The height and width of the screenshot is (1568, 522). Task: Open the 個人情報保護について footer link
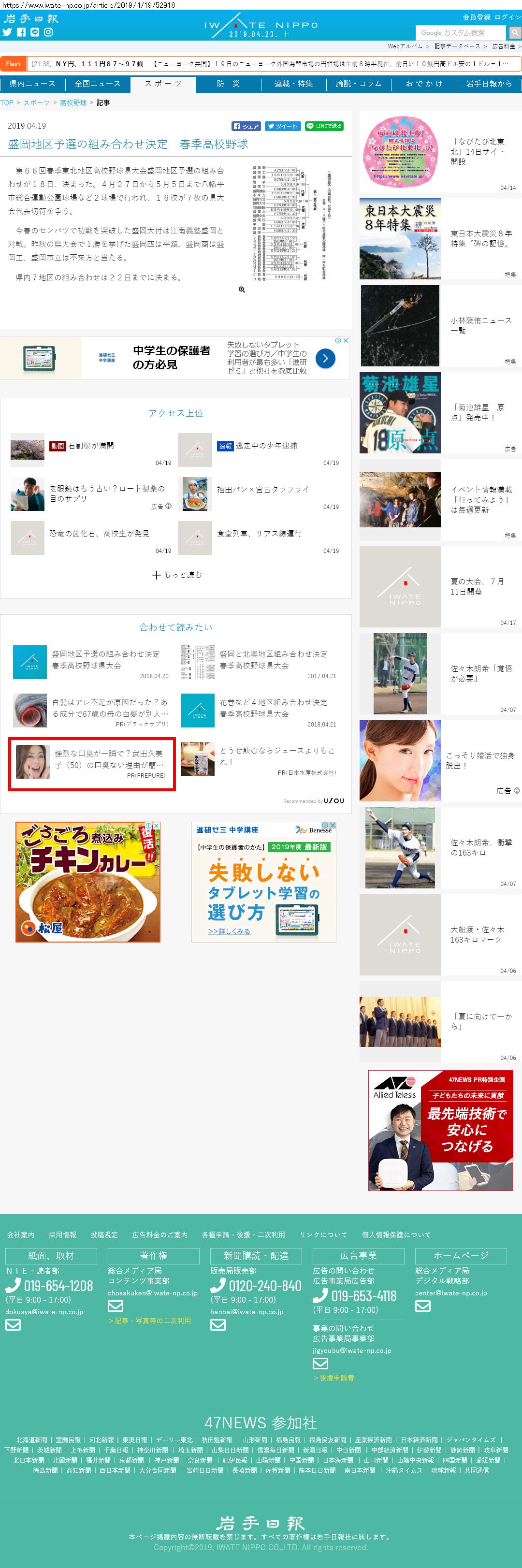click(x=395, y=1234)
